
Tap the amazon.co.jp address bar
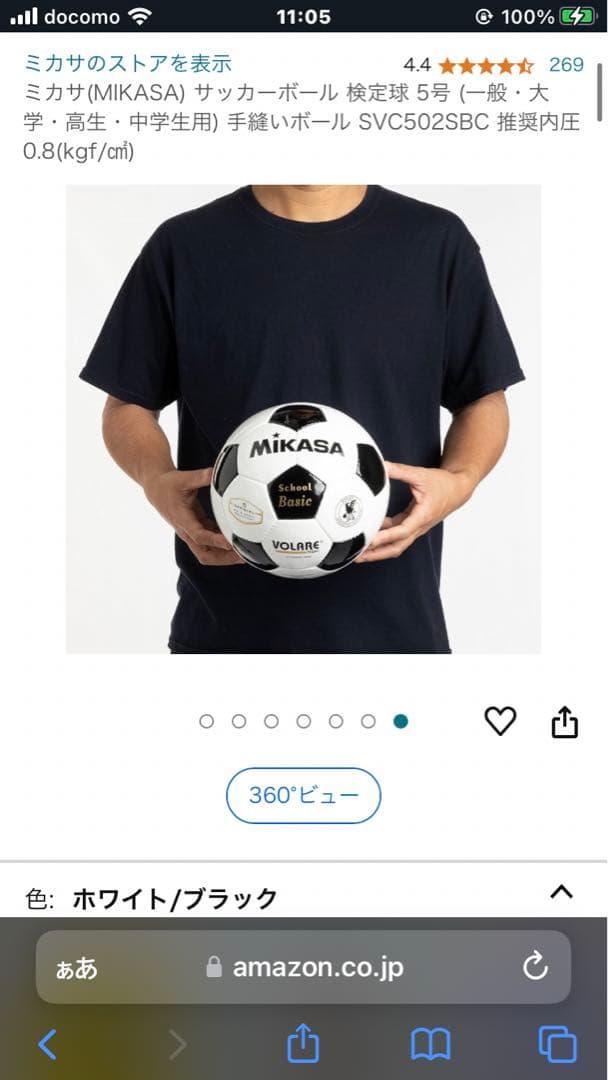(318, 967)
